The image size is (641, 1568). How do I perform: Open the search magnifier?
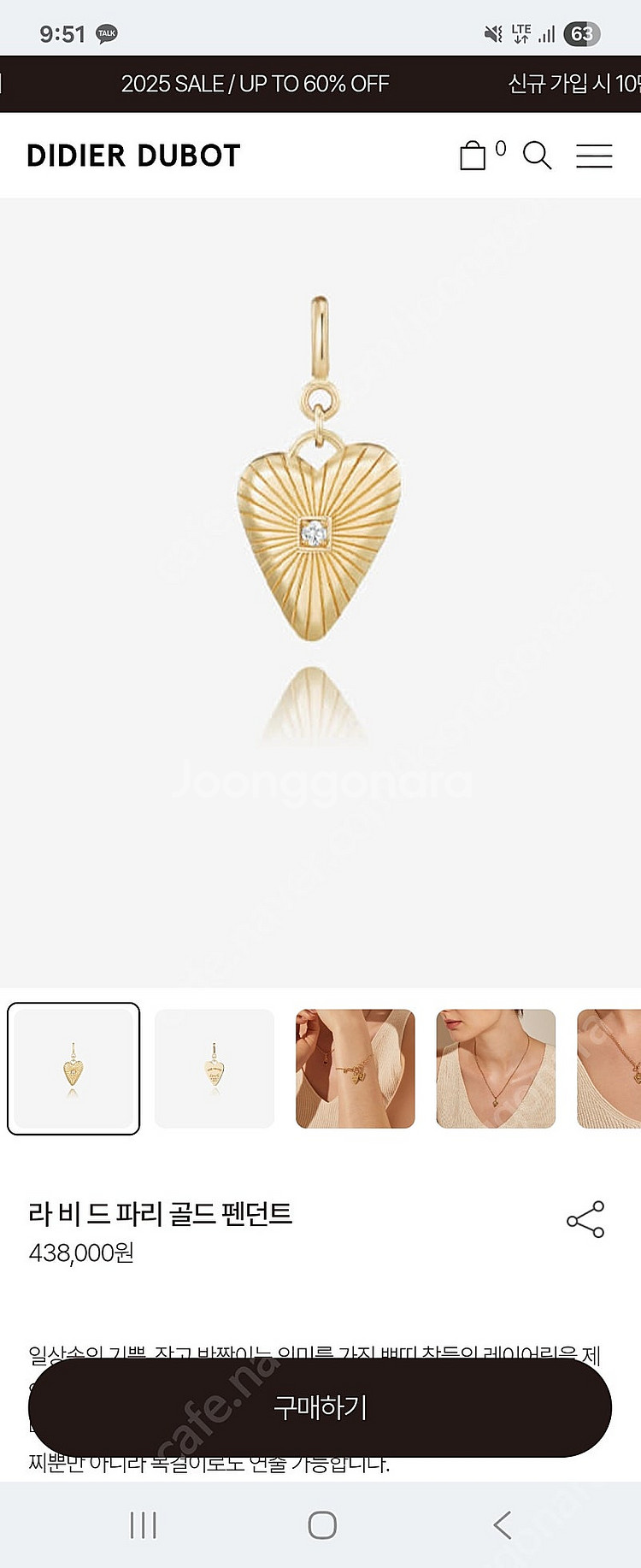pyautogui.click(x=537, y=156)
